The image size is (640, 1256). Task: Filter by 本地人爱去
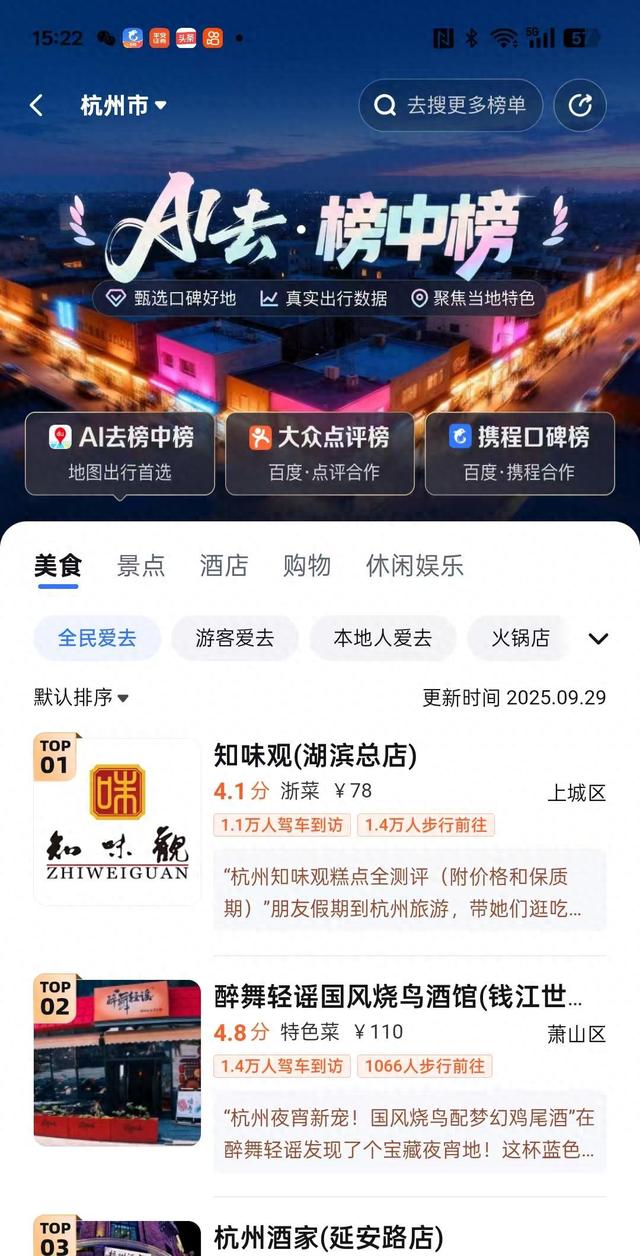383,638
